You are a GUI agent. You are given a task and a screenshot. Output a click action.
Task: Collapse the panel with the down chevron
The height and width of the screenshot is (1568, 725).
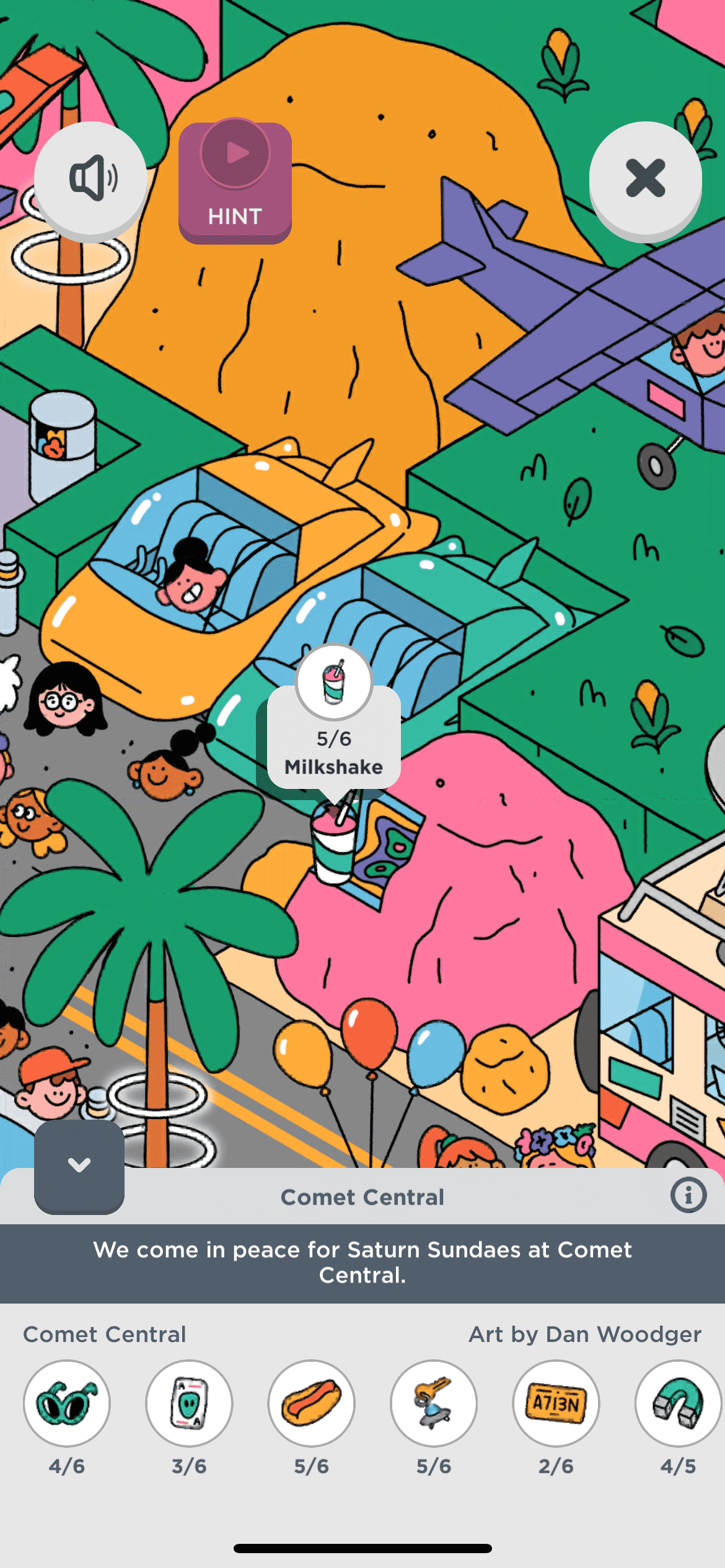click(79, 1165)
